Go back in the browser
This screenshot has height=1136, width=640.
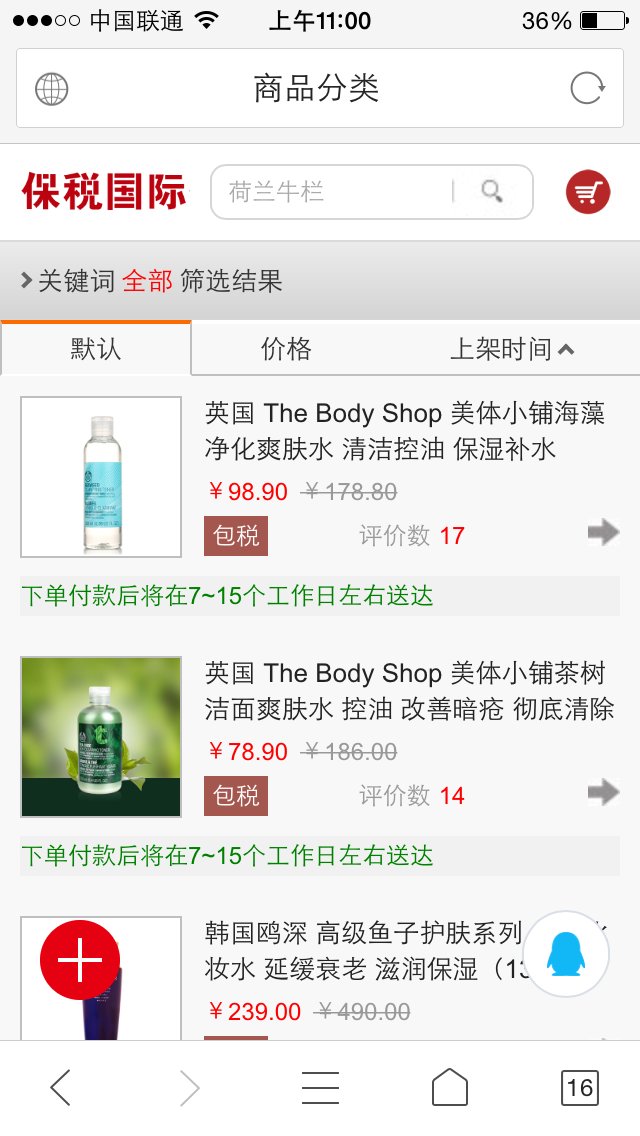61,1087
